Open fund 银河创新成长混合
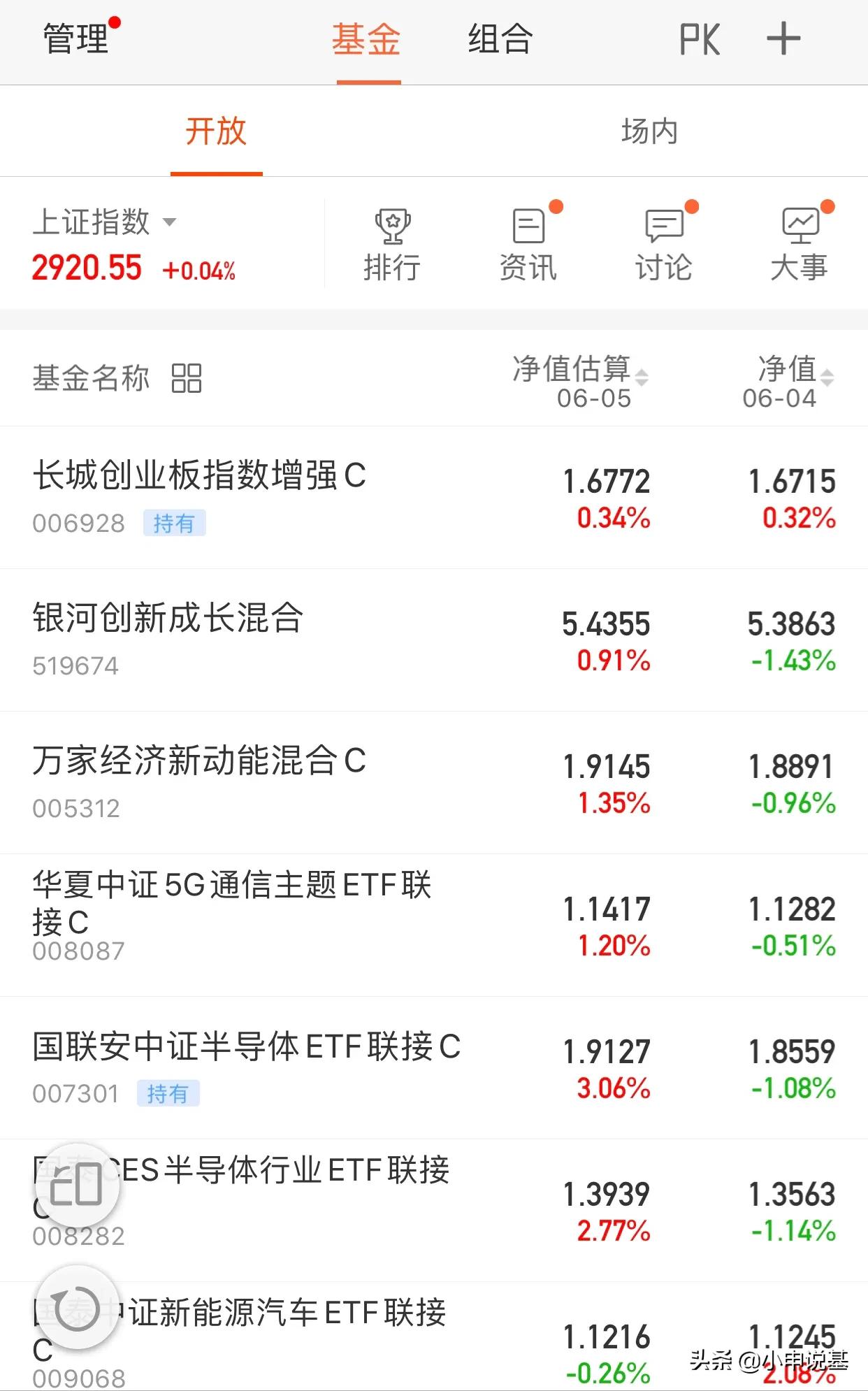 coord(434,640)
